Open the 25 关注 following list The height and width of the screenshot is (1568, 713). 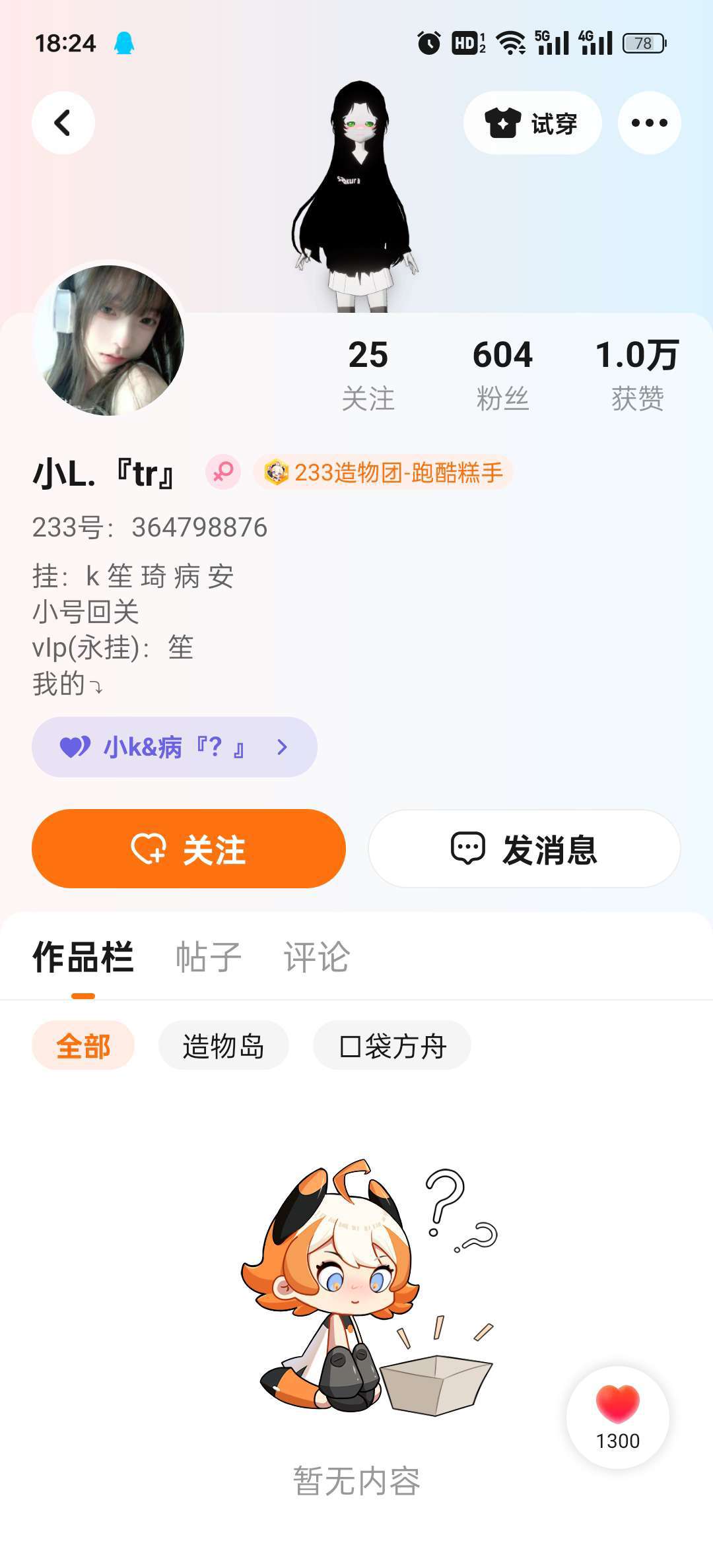point(368,375)
